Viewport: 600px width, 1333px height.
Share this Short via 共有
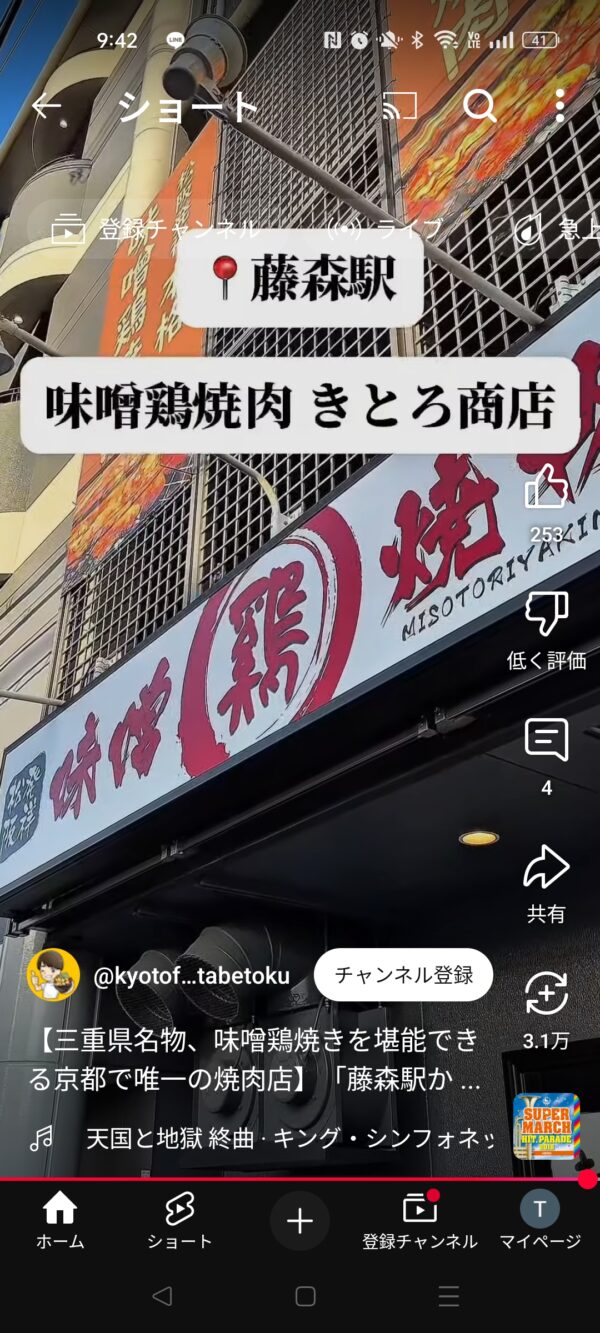546,868
